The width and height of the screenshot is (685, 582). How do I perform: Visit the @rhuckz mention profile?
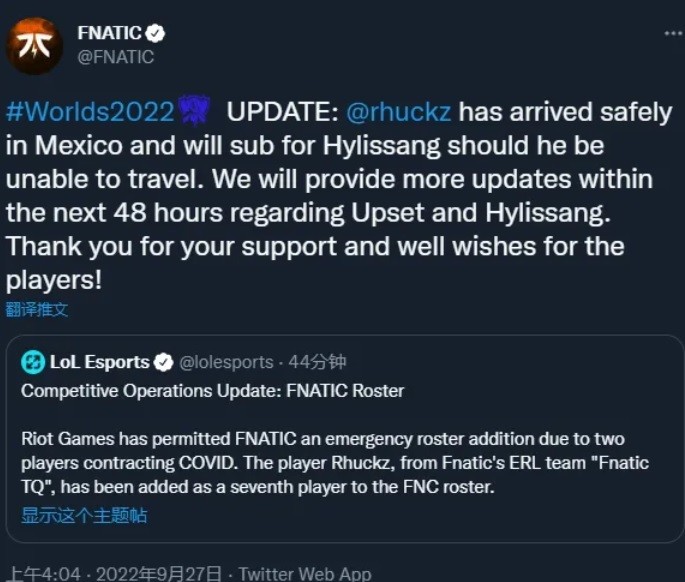398,111
